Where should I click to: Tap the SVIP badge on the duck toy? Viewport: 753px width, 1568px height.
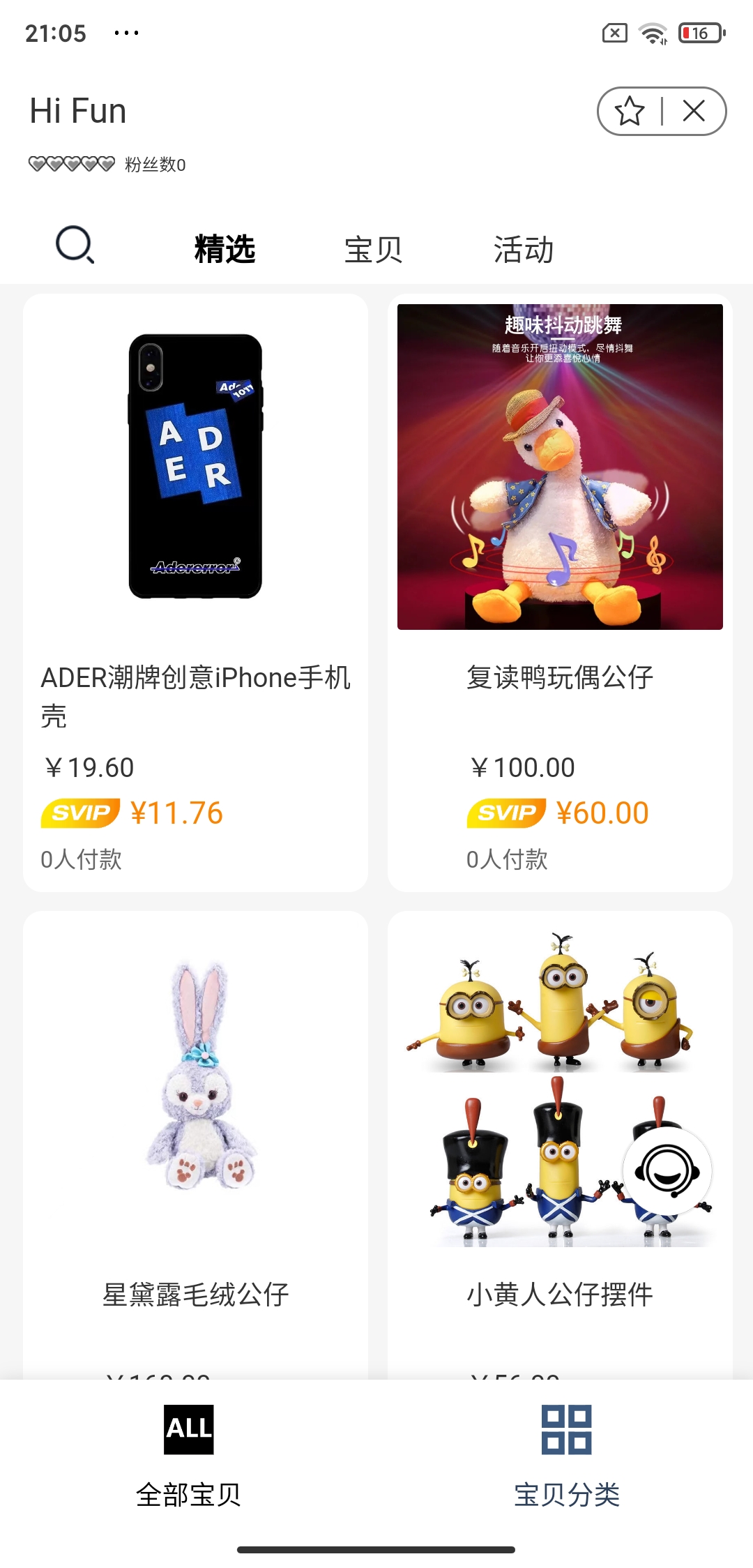[x=504, y=813]
